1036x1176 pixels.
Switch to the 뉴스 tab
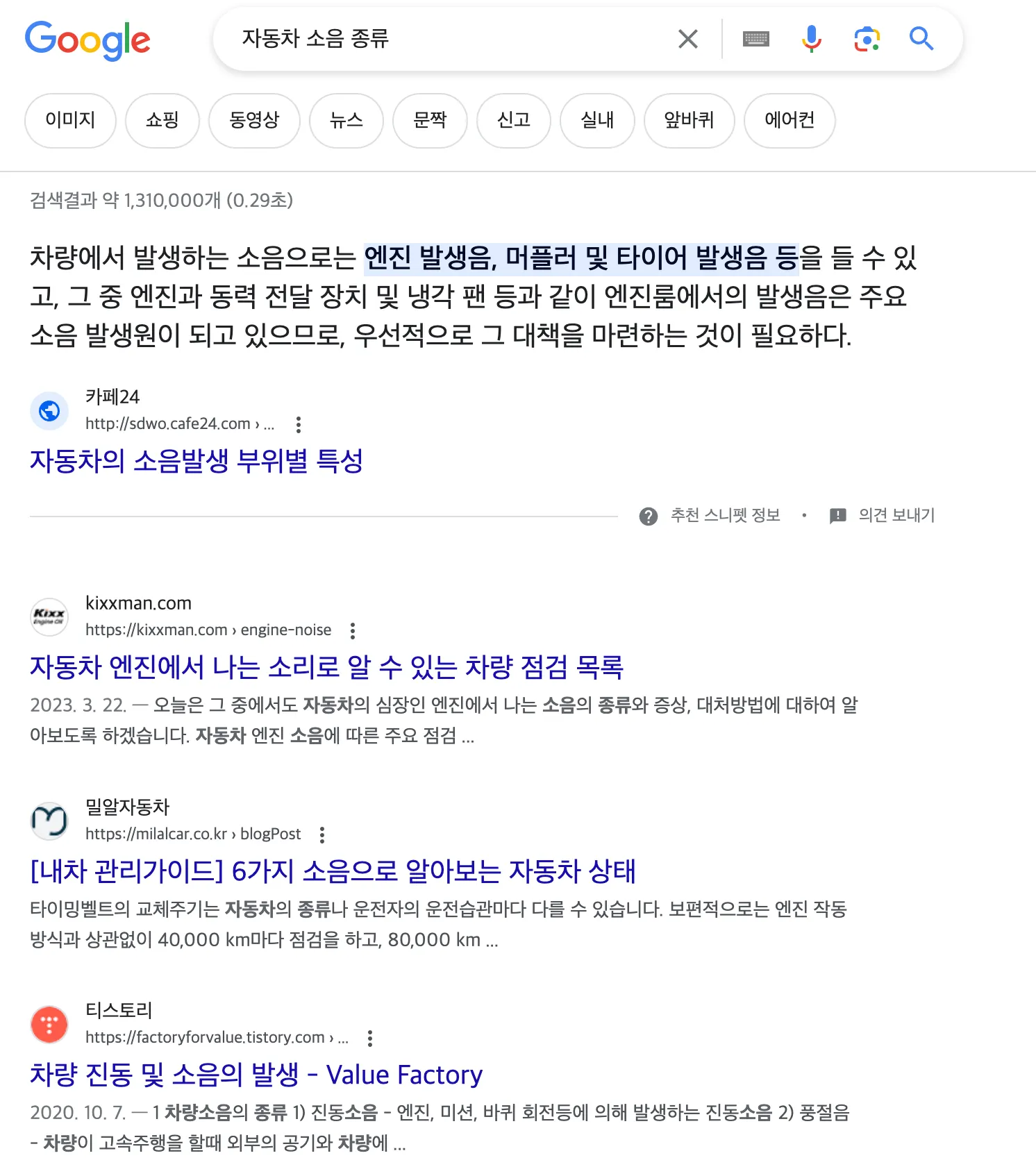pos(346,120)
